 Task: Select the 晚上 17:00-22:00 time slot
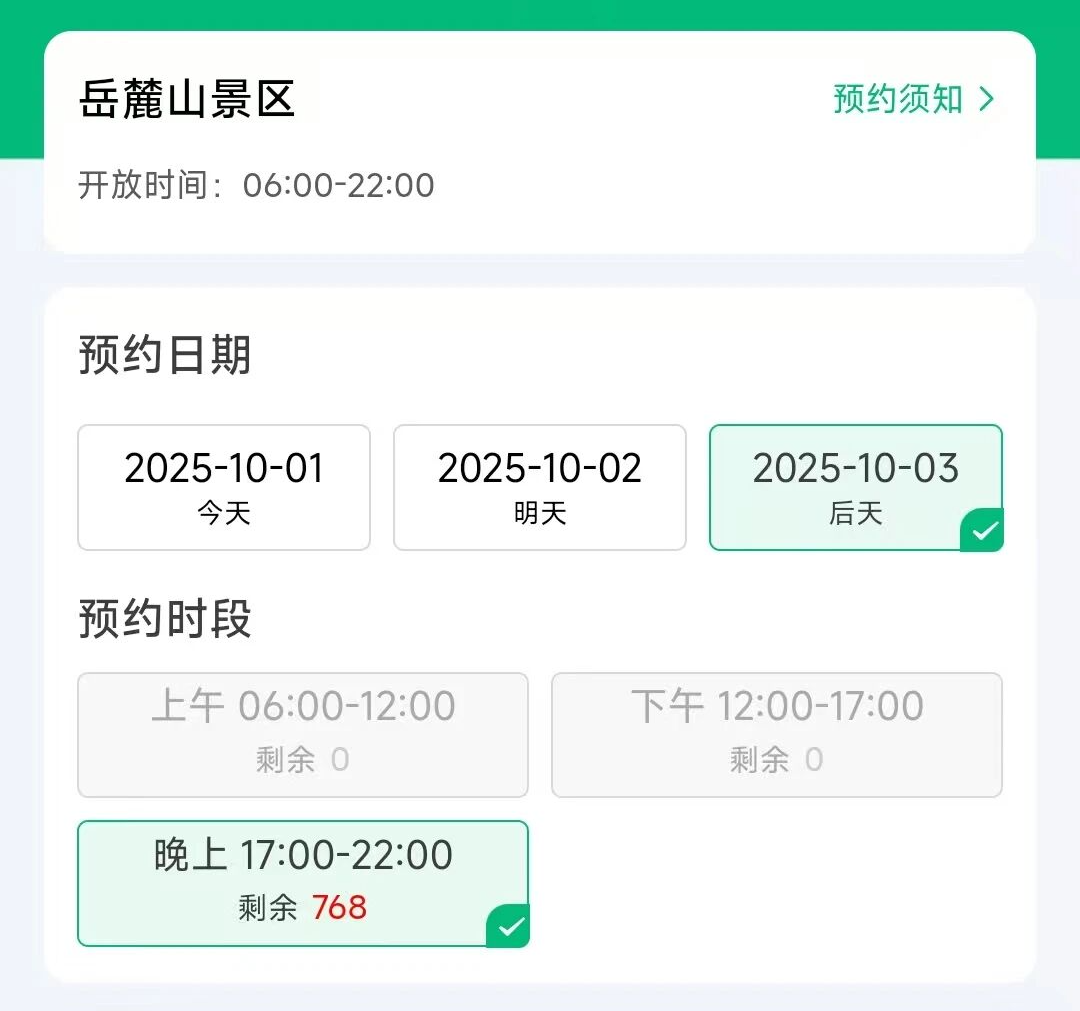tap(303, 882)
